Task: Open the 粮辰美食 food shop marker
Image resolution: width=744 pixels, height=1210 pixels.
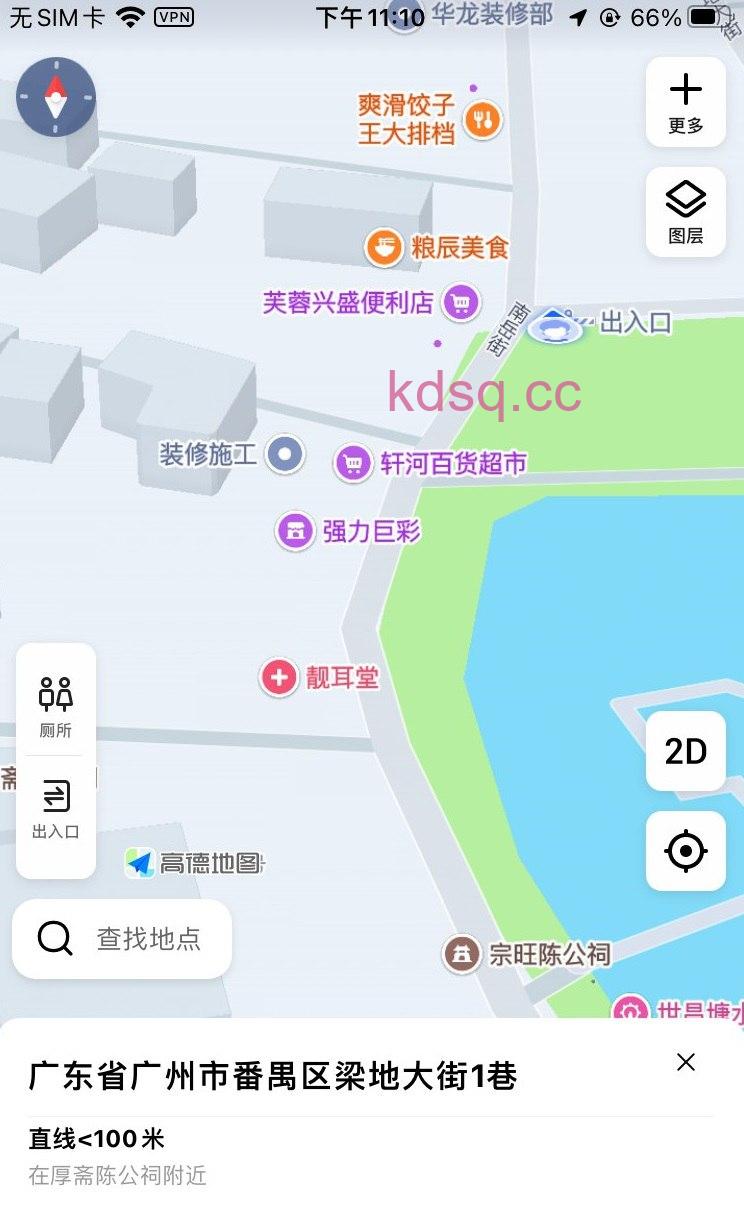Action: coord(384,245)
